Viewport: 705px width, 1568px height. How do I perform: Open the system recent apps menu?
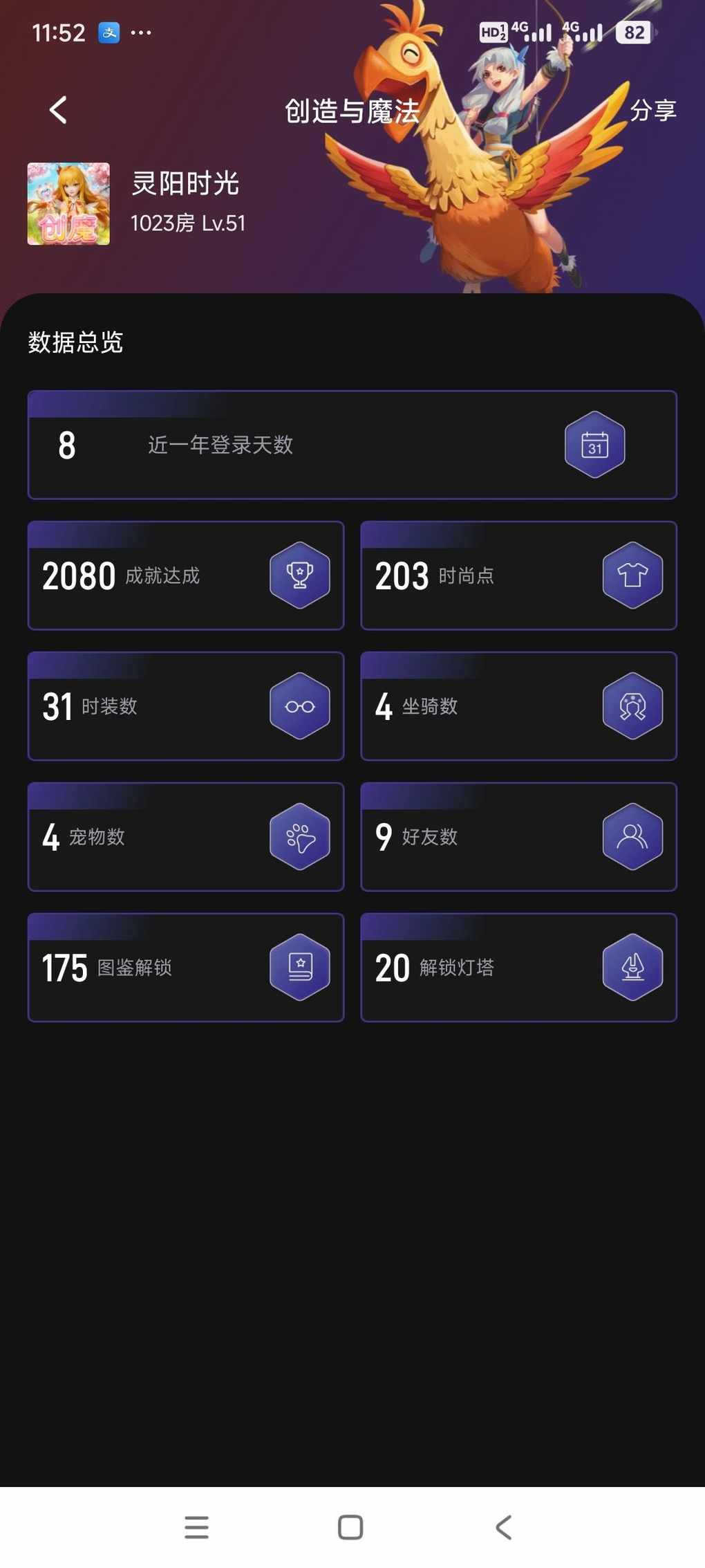pyautogui.click(x=196, y=1527)
